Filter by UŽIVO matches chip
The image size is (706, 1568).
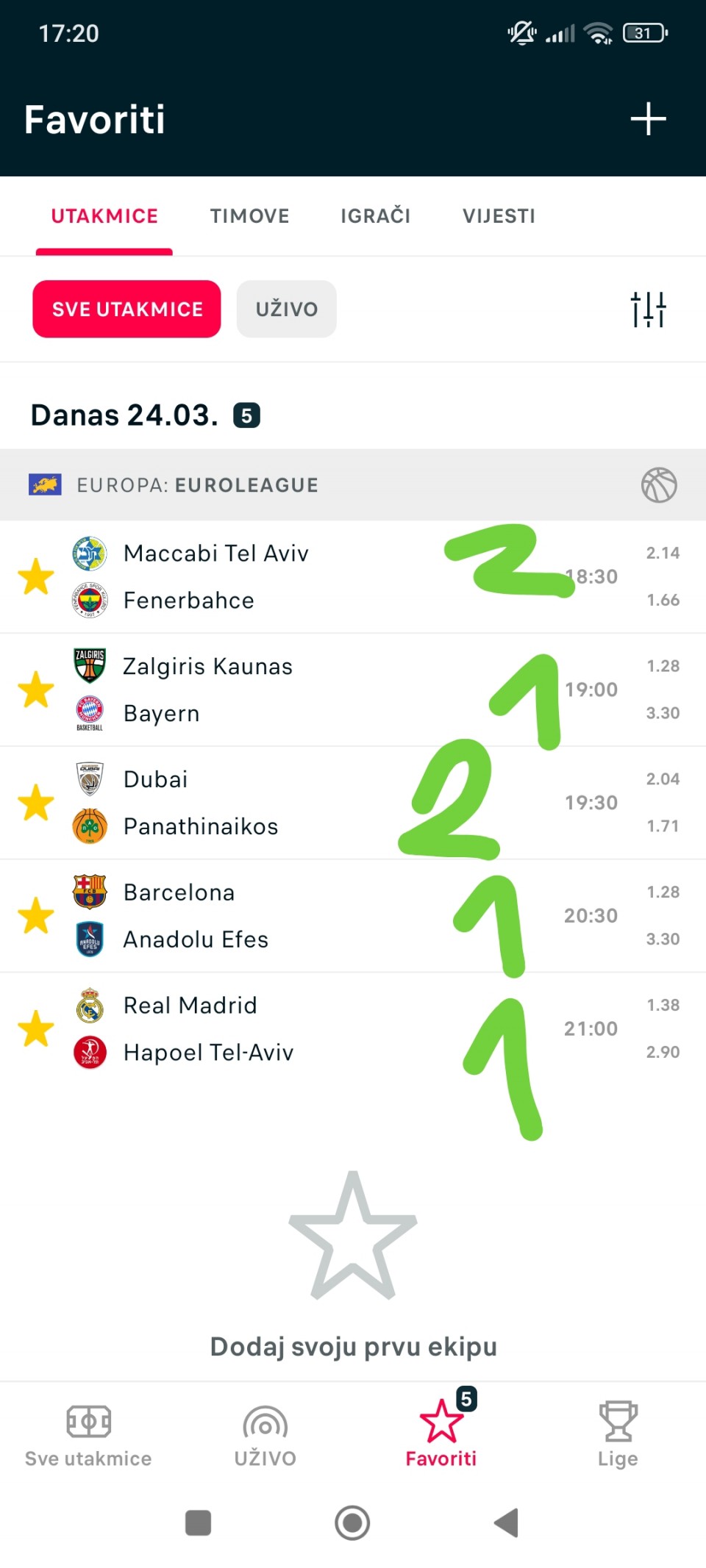click(286, 309)
